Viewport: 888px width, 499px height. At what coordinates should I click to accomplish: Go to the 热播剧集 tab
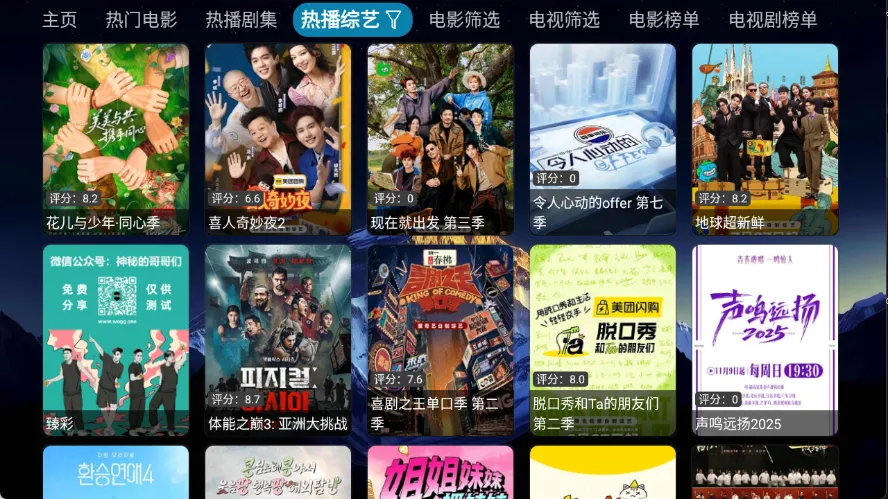pyautogui.click(x=241, y=20)
